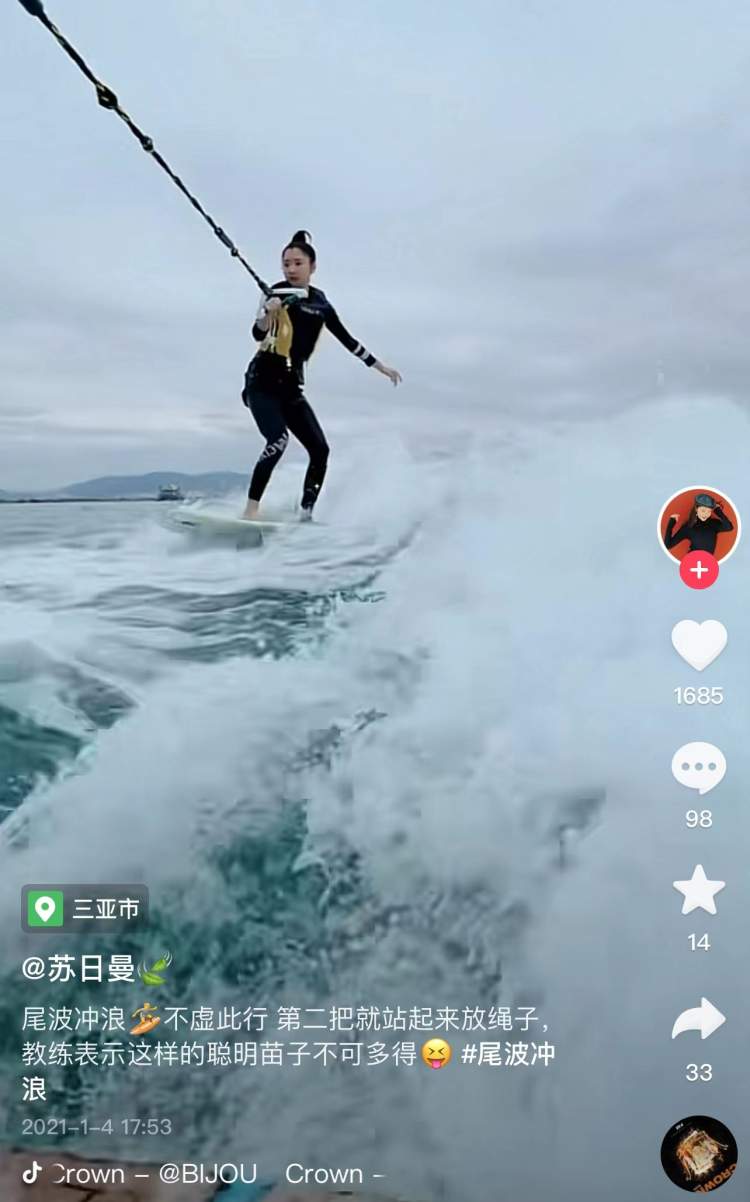
Task: Open the 三亚市 location tag
Action: pyautogui.click(x=85, y=909)
